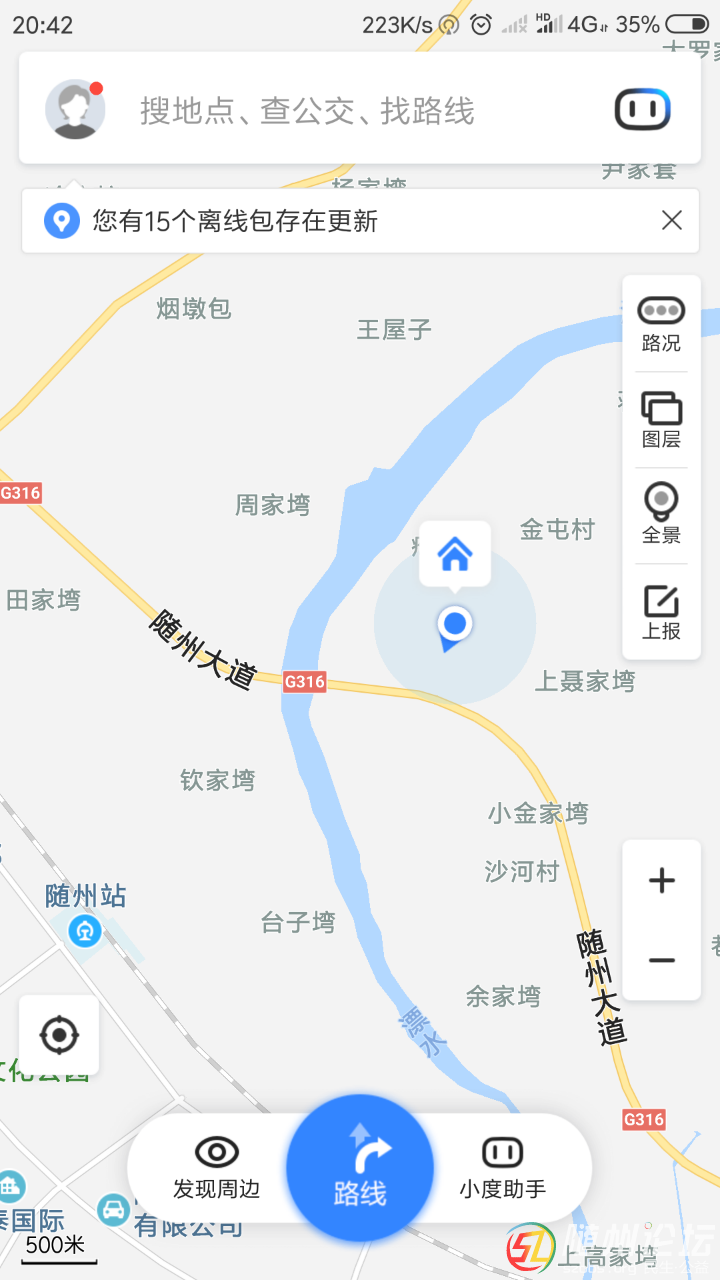Recenter map on my location

(59, 1035)
